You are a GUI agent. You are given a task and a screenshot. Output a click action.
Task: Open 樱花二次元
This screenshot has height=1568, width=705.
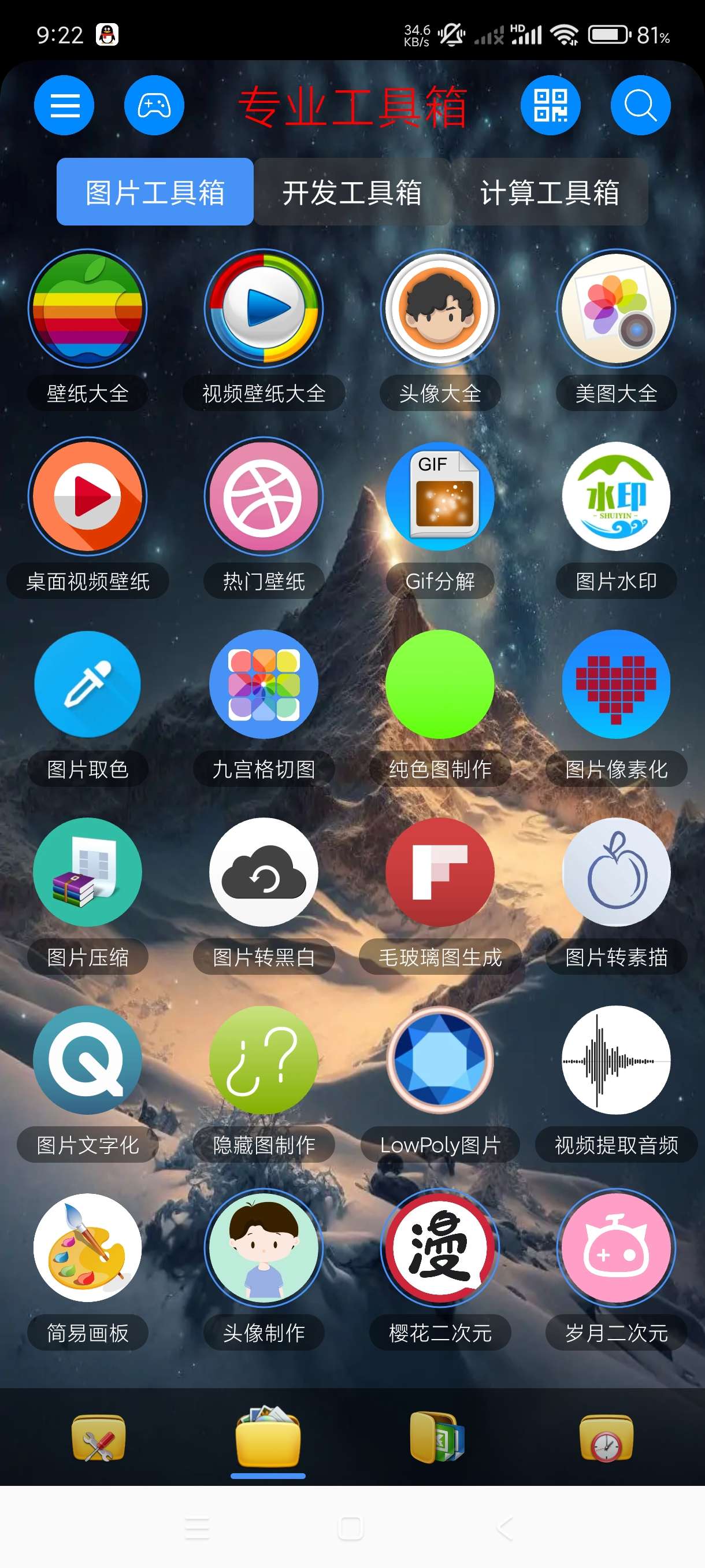click(x=440, y=1248)
